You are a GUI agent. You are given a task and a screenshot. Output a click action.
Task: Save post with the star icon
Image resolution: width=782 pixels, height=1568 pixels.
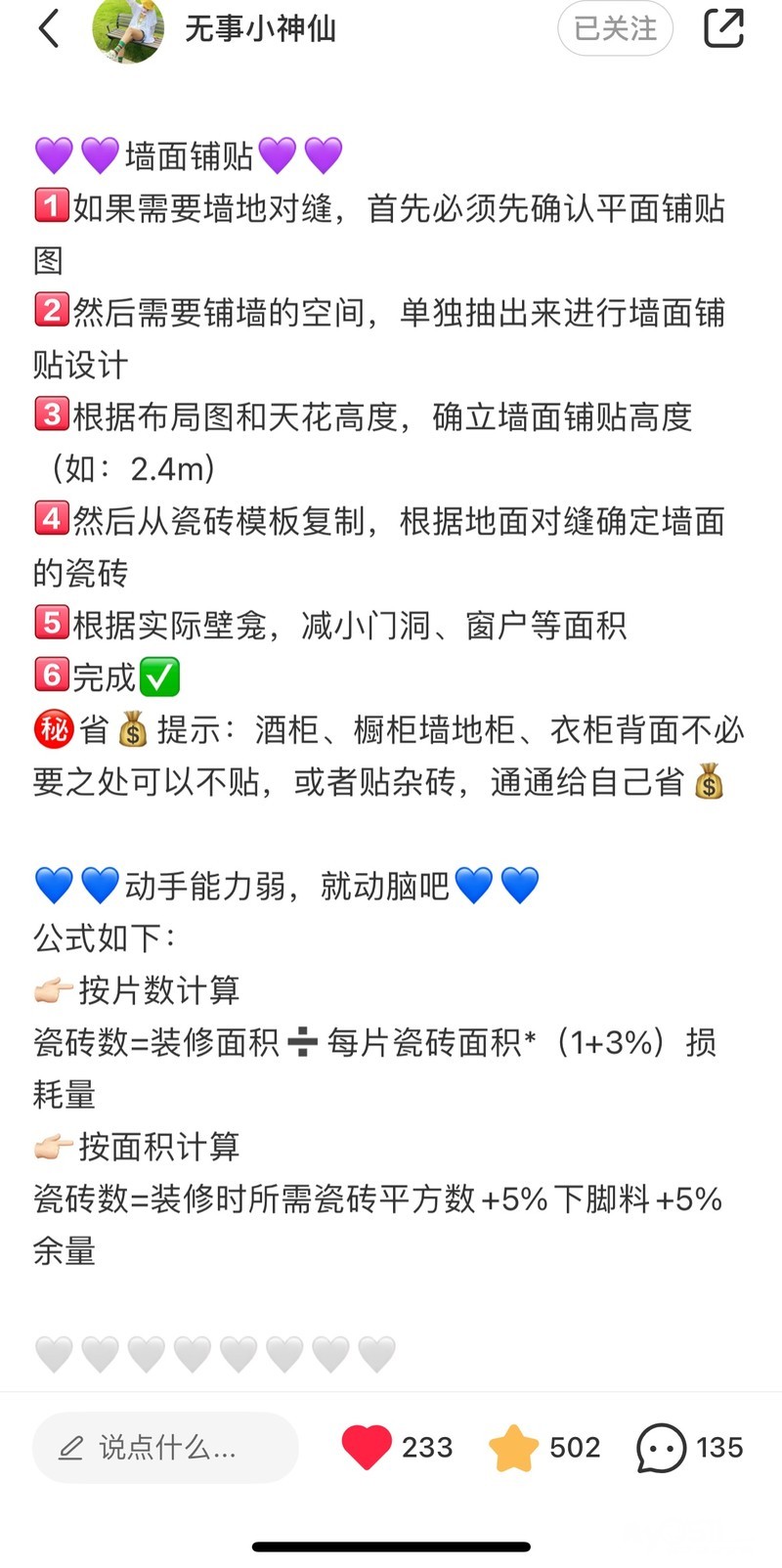click(x=514, y=1448)
